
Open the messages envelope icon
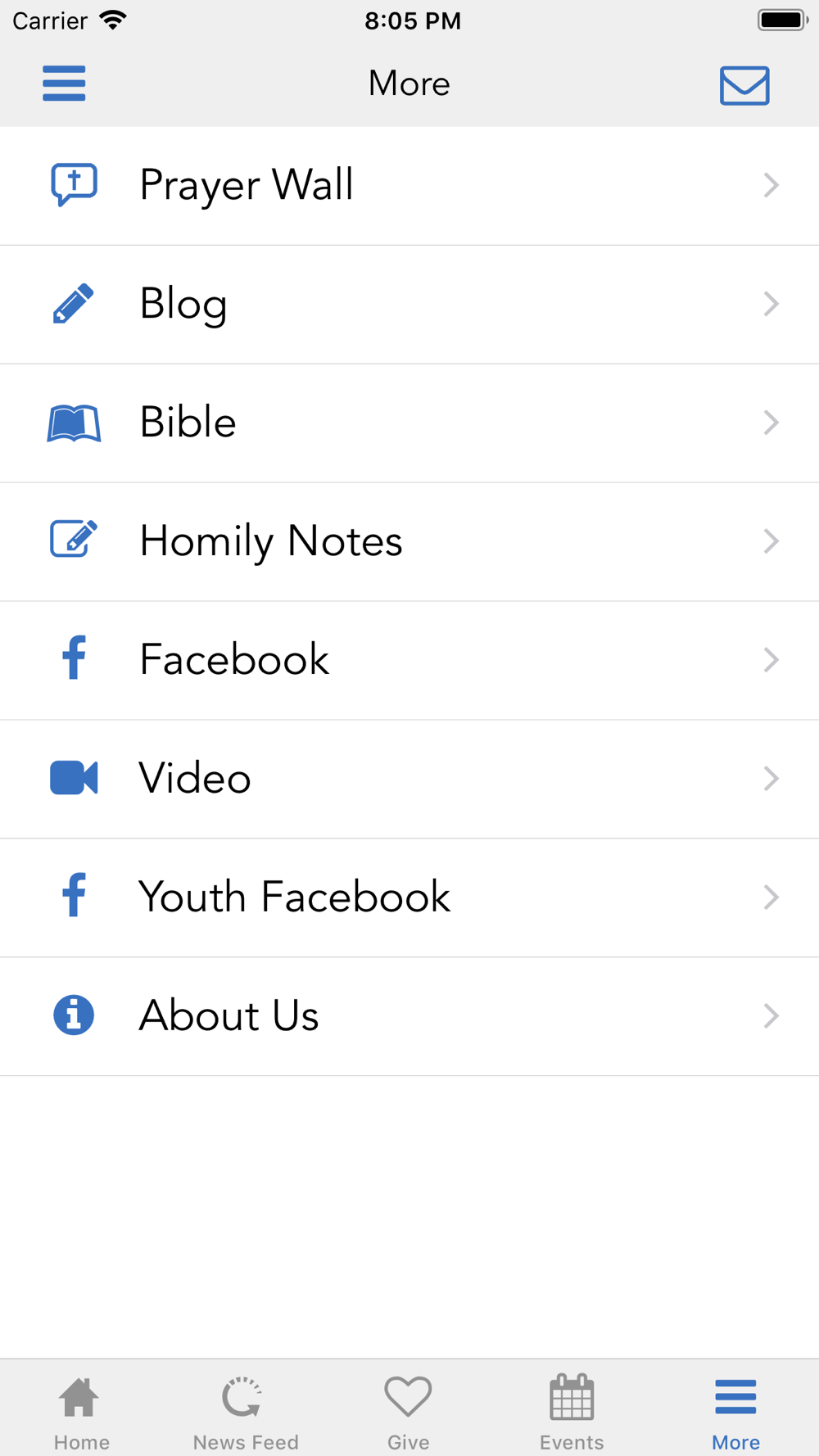pos(744,85)
